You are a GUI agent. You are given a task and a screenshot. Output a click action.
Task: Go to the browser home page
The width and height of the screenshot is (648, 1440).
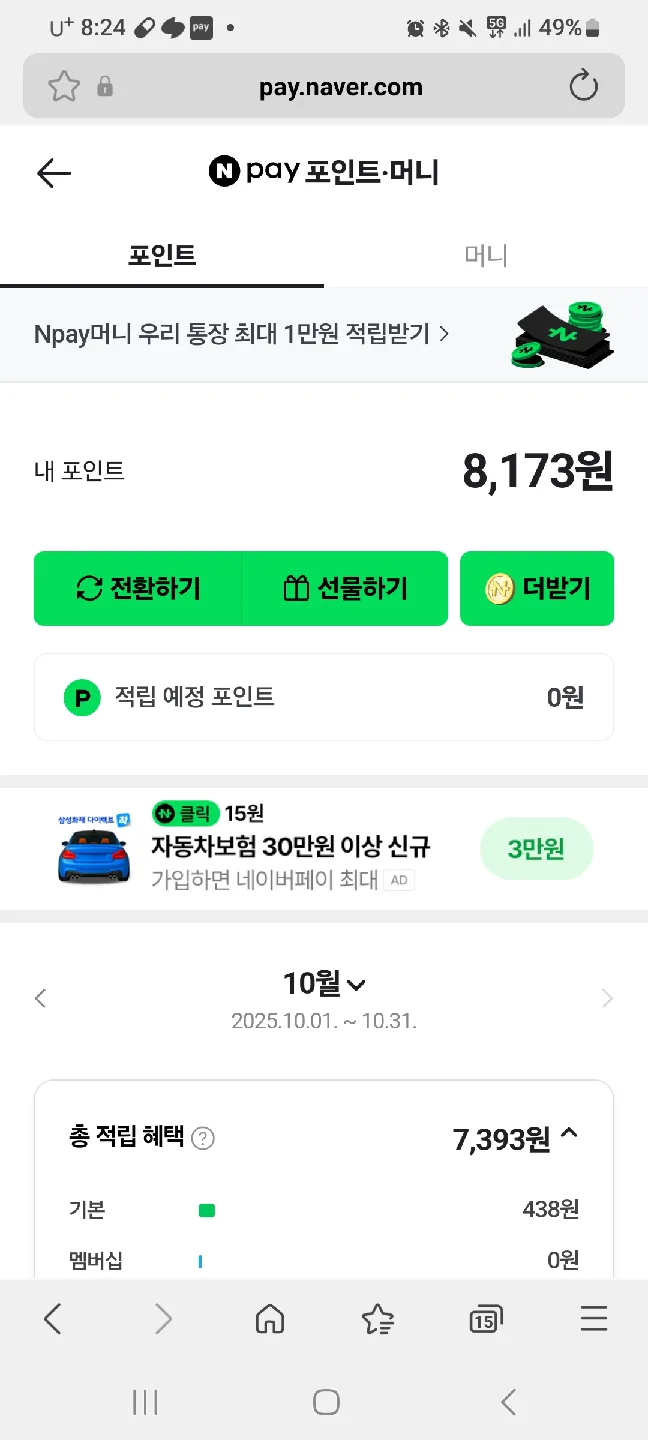pyautogui.click(x=270, y=1320)
